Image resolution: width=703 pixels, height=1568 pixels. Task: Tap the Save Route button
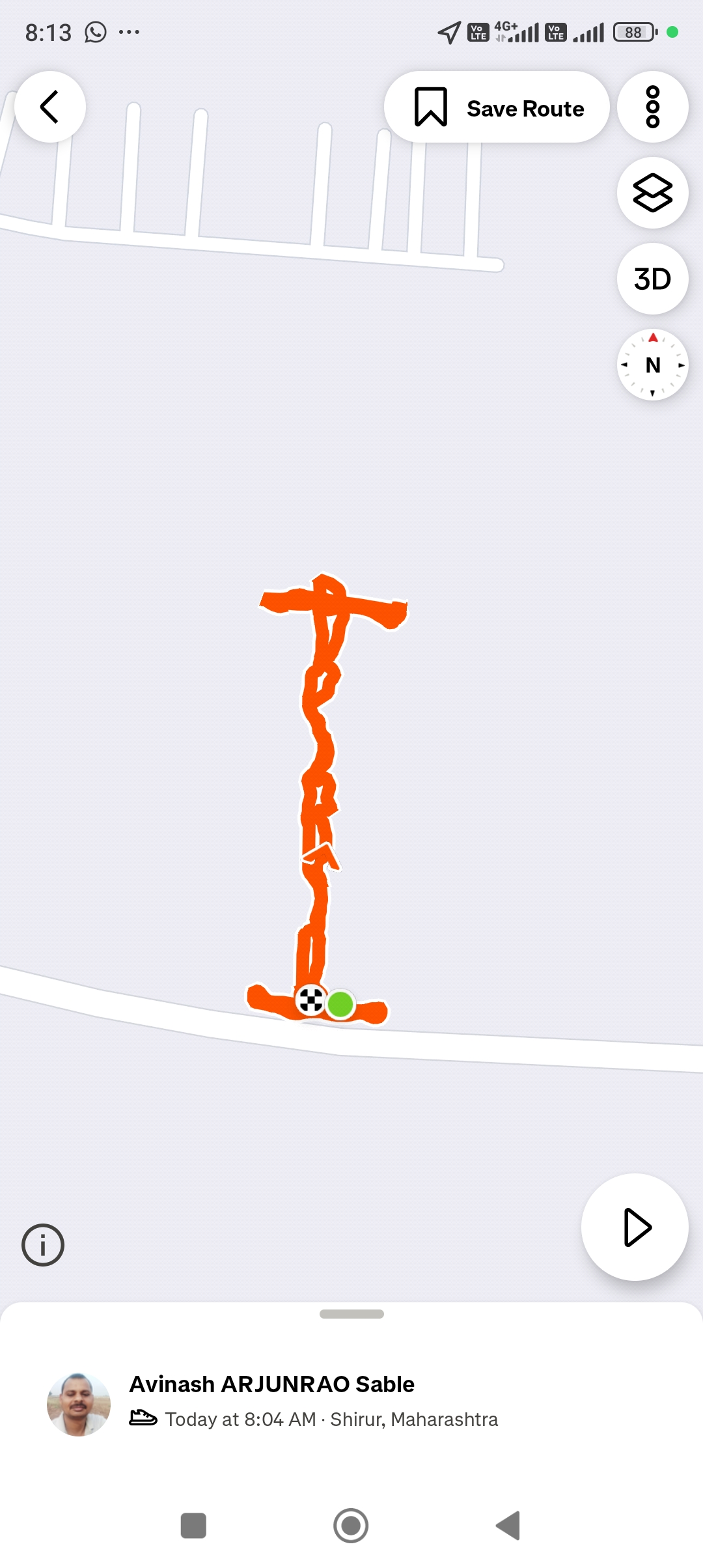(497, 107)
